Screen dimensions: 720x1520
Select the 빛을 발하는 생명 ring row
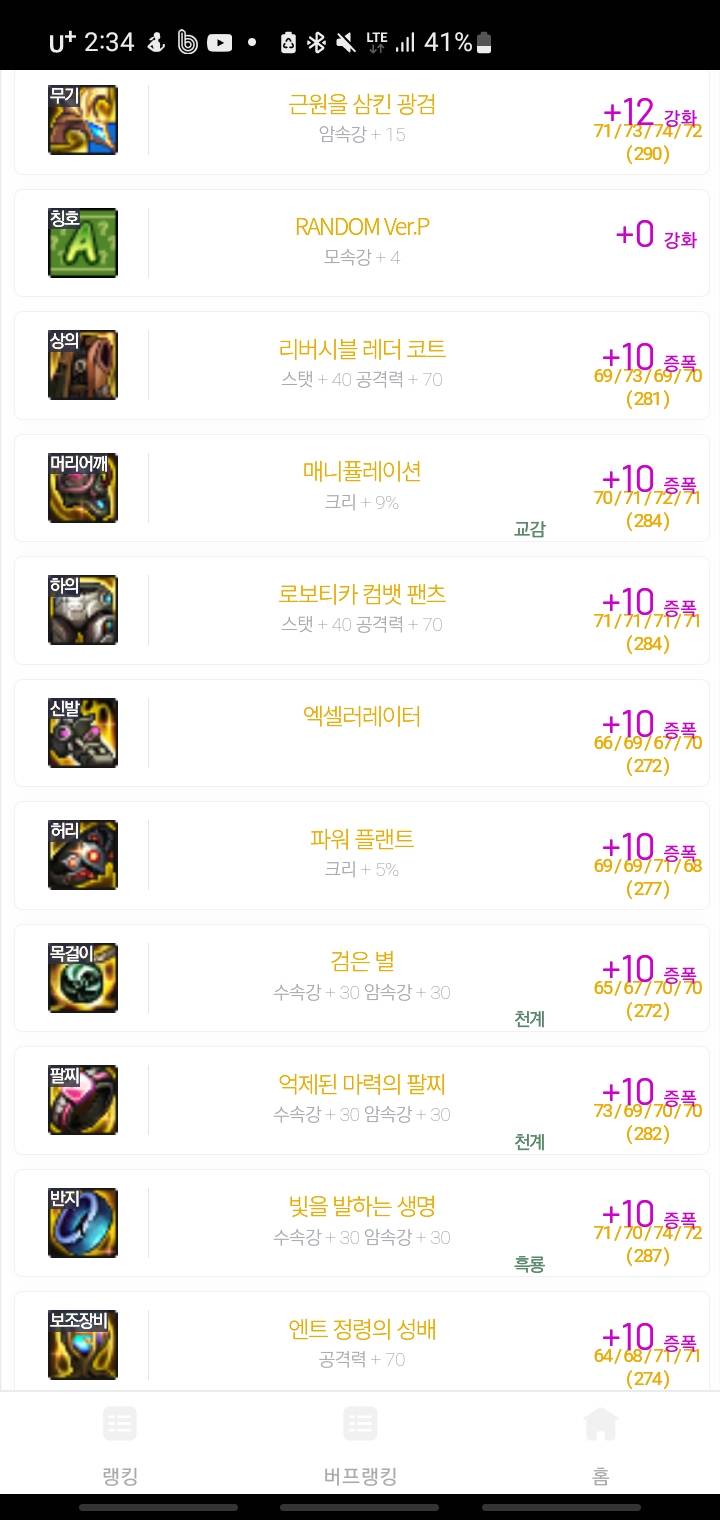(x=361, y=1223)
